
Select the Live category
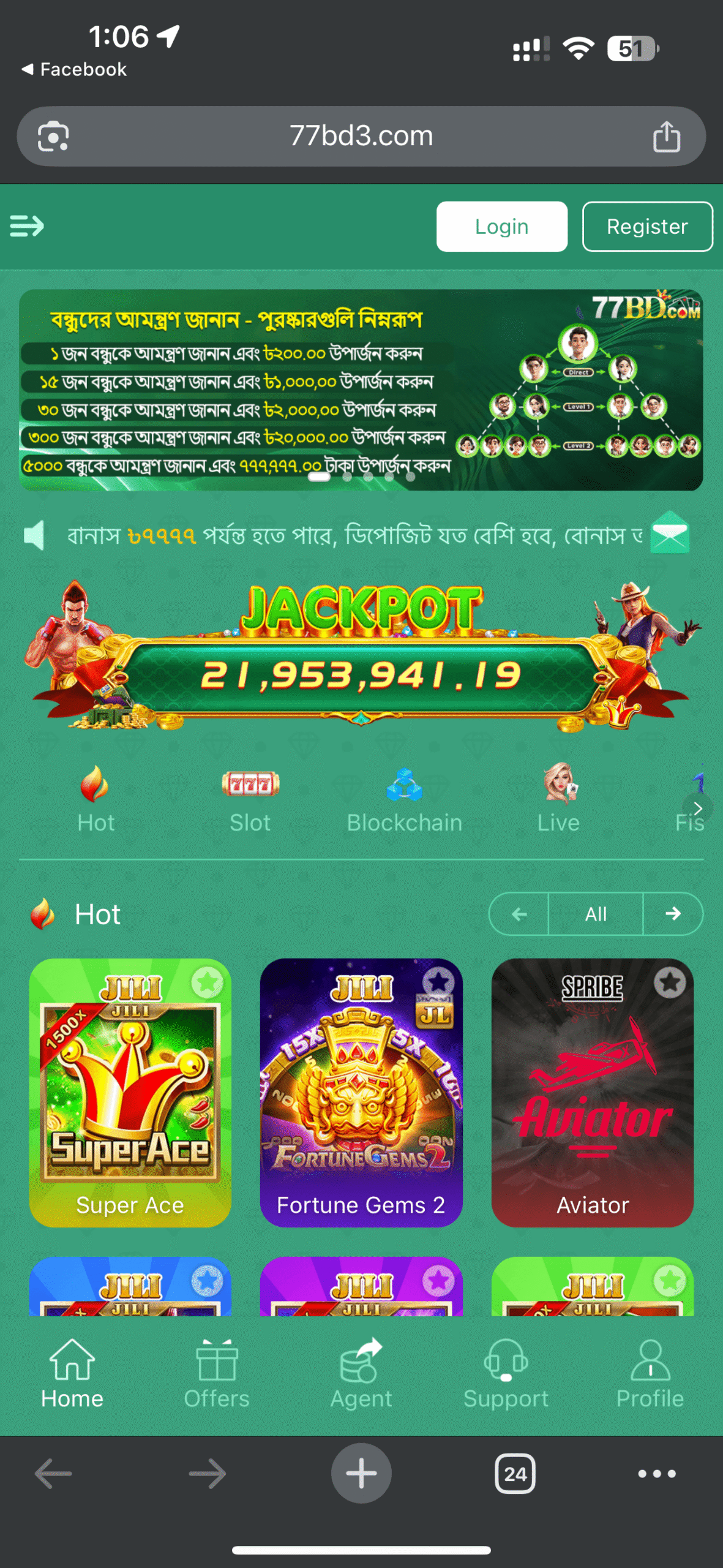click(x=558, y=799)
